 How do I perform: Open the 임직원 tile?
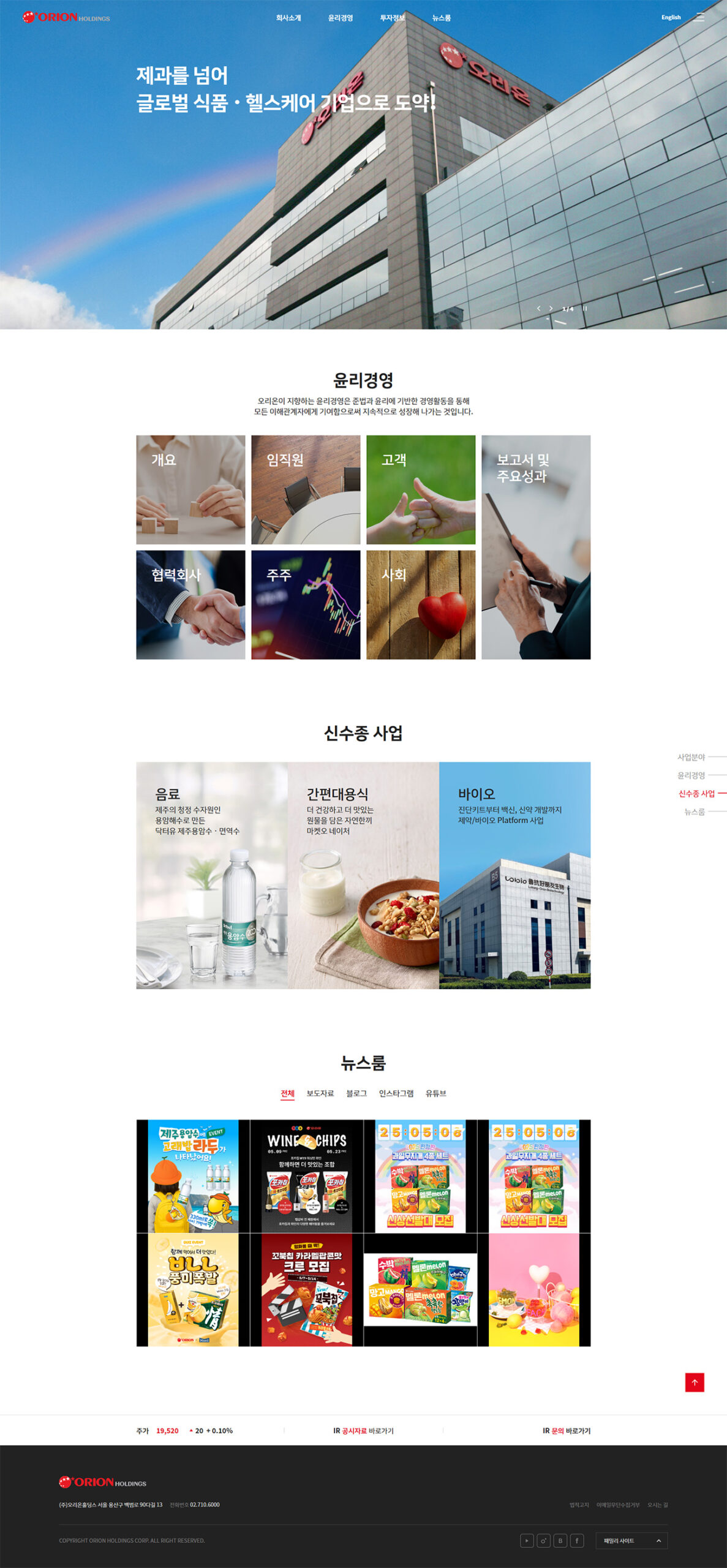coord(306,489)
